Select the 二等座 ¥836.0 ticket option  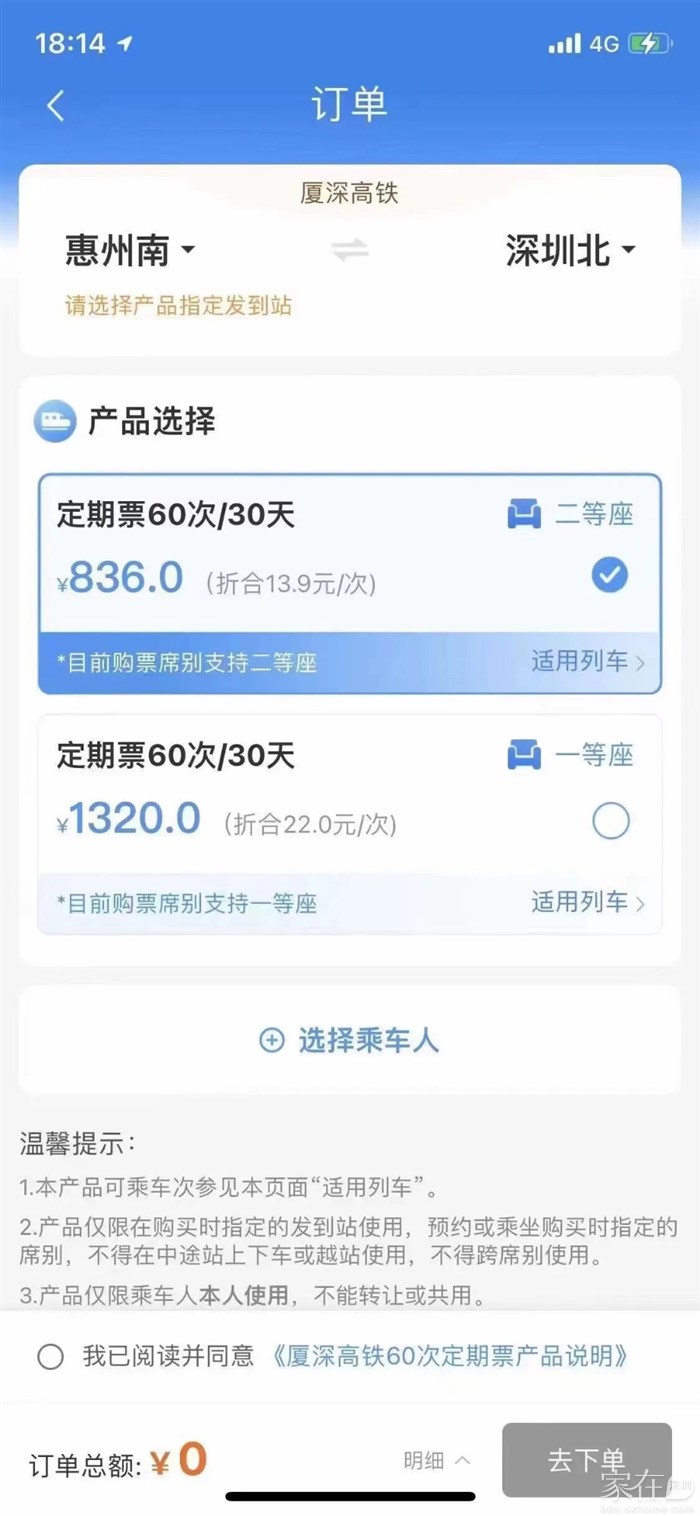pos(609,575)
